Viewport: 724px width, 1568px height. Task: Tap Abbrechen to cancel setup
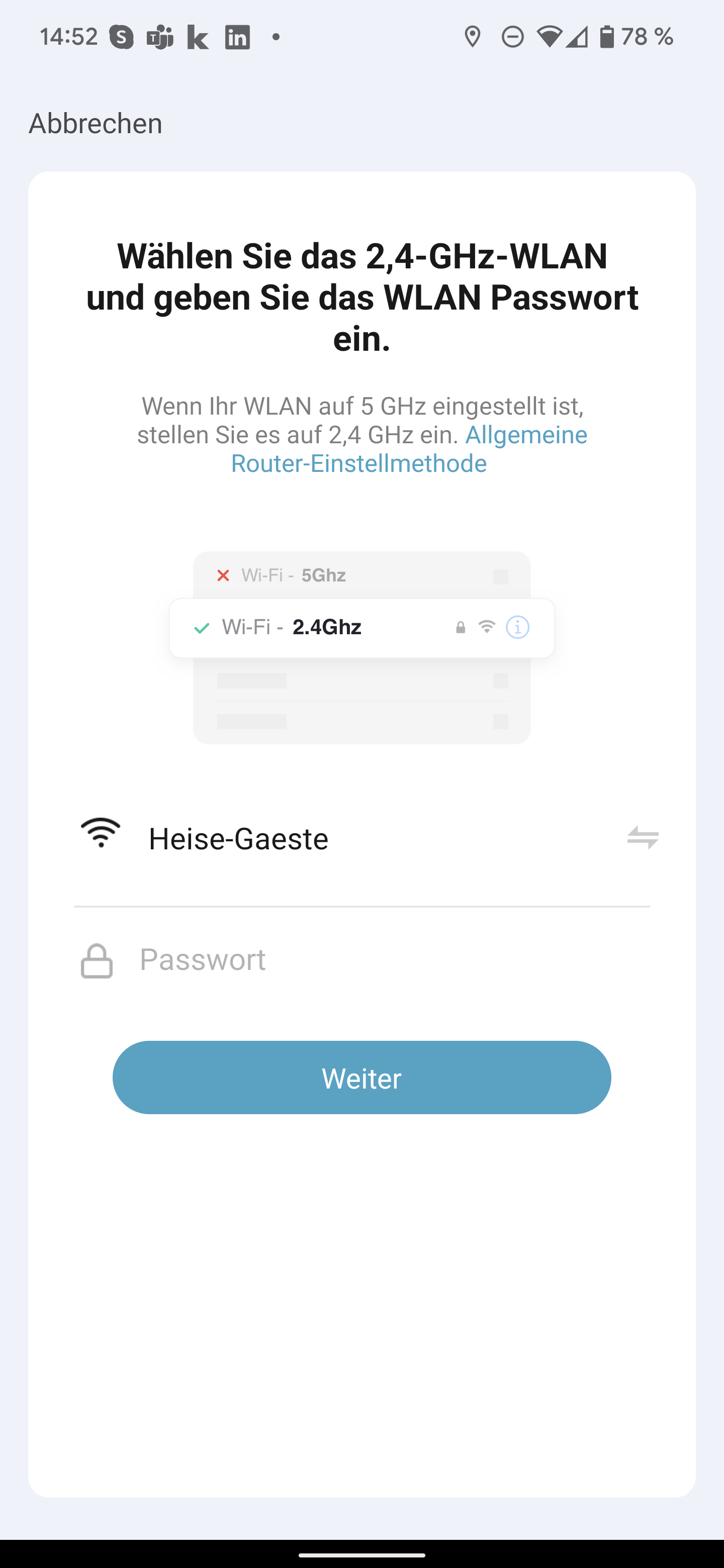tap(96, 124)
